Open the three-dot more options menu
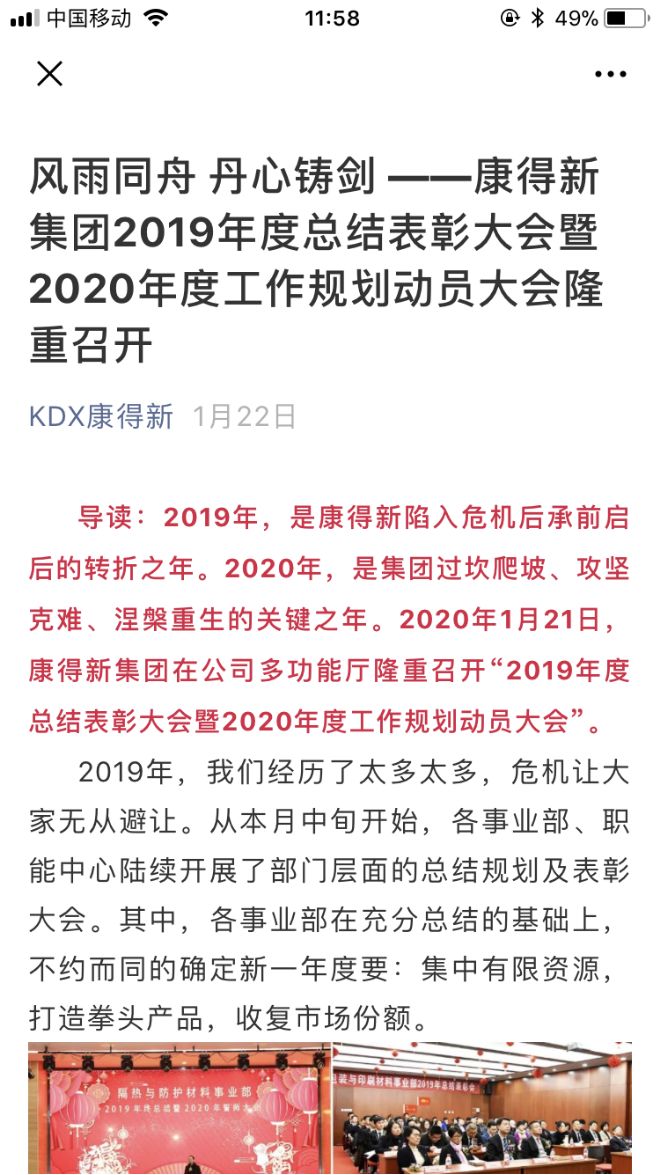 click(x=610, y=74)
